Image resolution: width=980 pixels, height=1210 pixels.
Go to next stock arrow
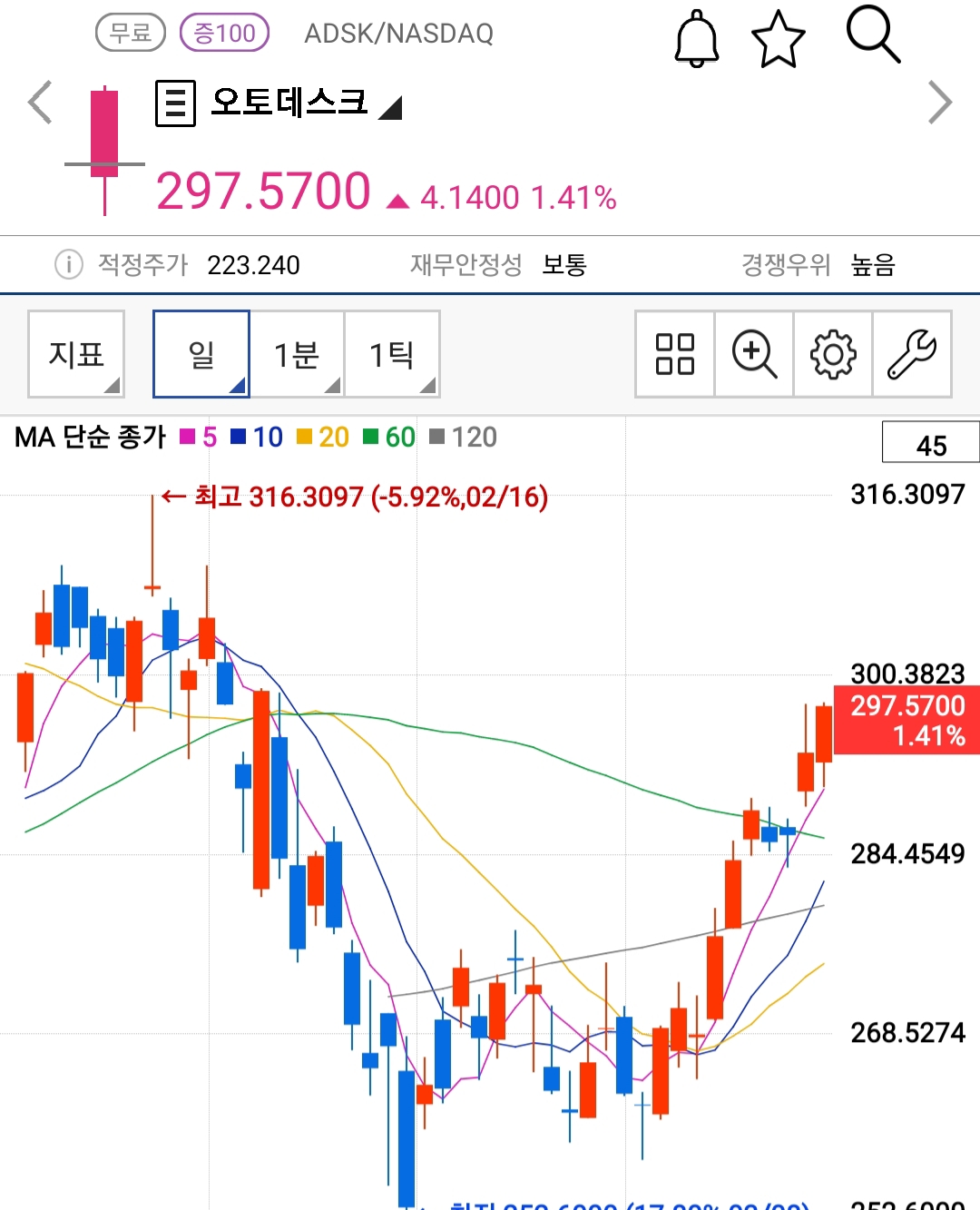point(940,102)
